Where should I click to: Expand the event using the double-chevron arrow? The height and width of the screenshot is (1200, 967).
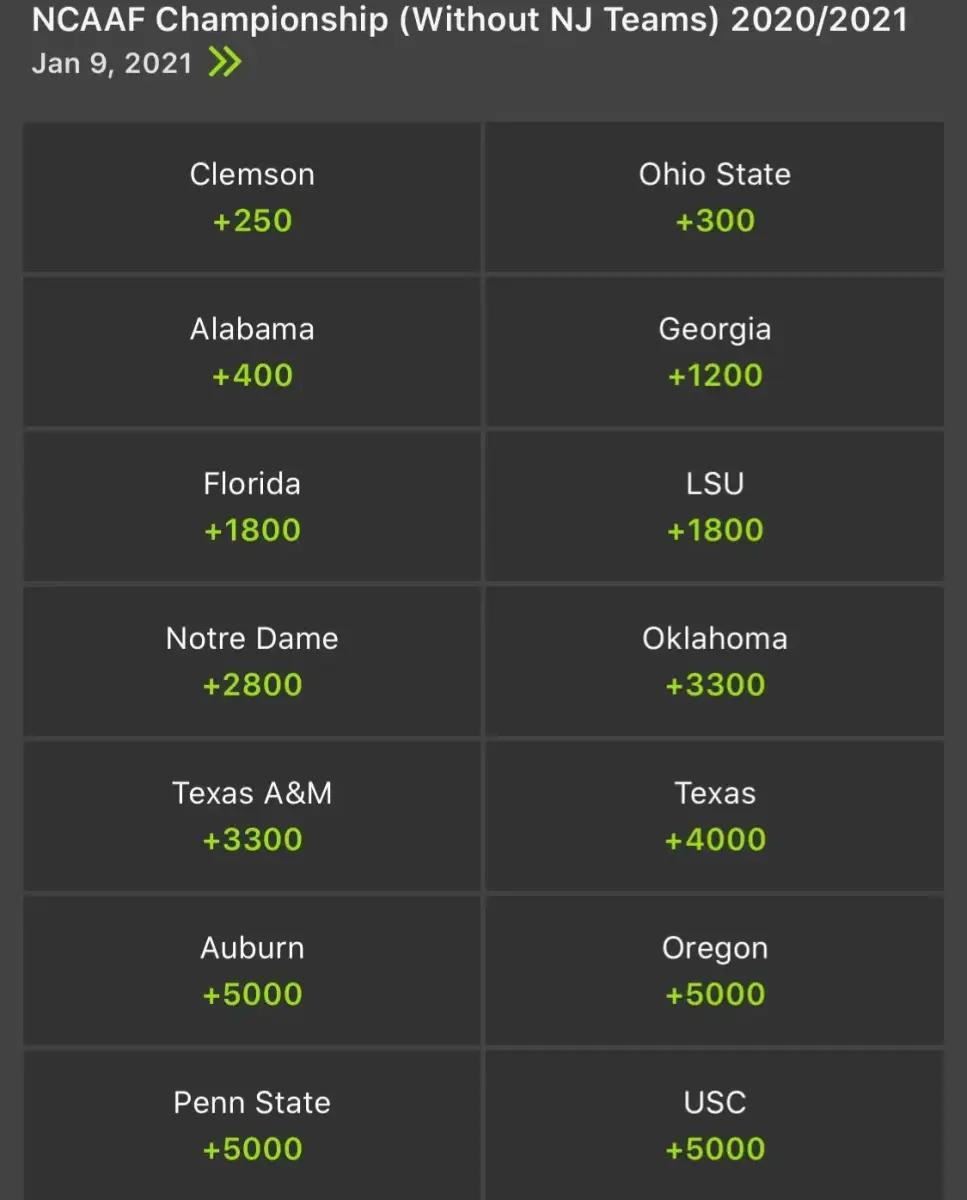click(226, 62)
